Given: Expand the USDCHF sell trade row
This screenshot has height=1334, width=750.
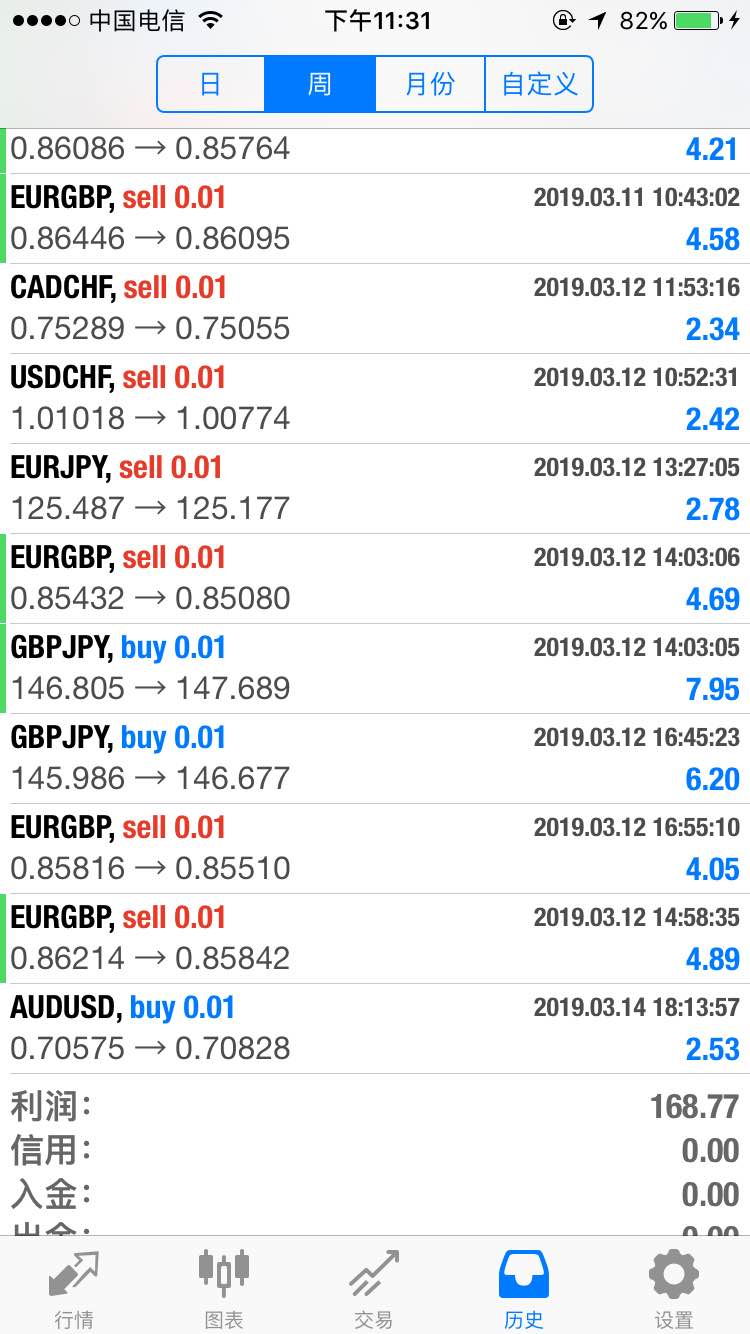Looking at the screenshot, I should pyautogui.click(x=375, y=399).
